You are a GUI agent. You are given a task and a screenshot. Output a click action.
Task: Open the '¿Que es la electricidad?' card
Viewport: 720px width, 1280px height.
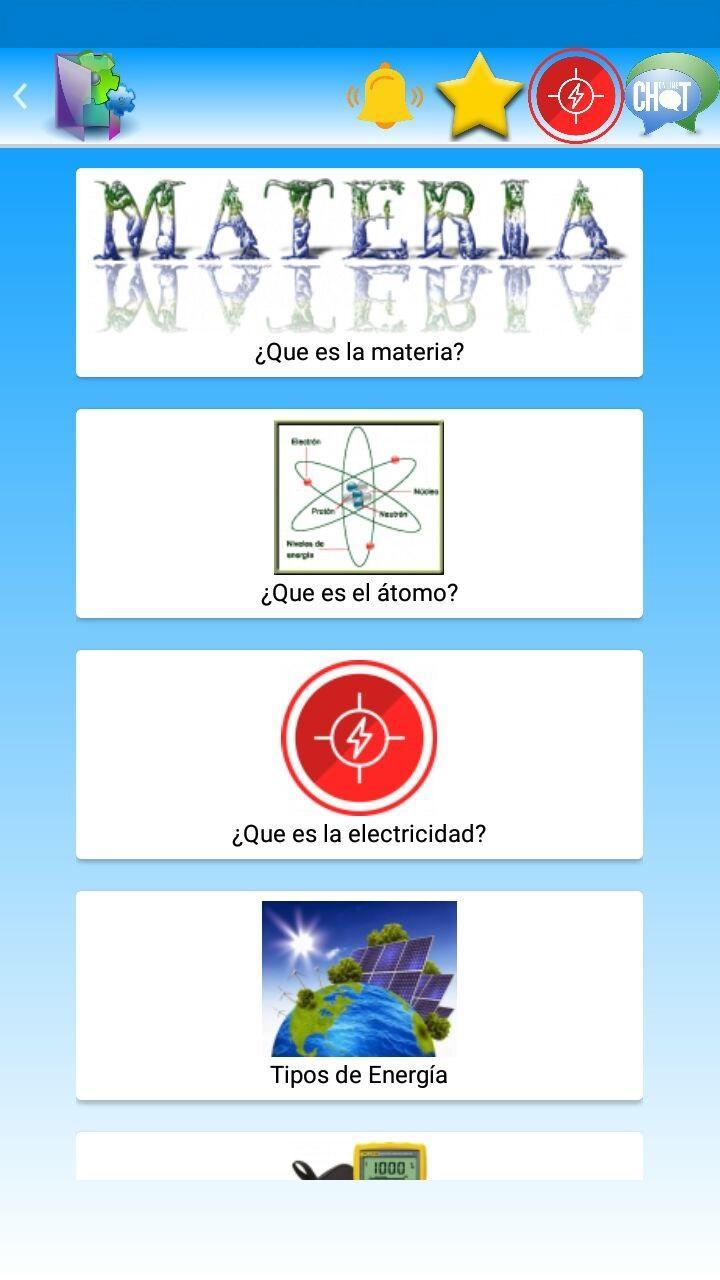point(359,754)
